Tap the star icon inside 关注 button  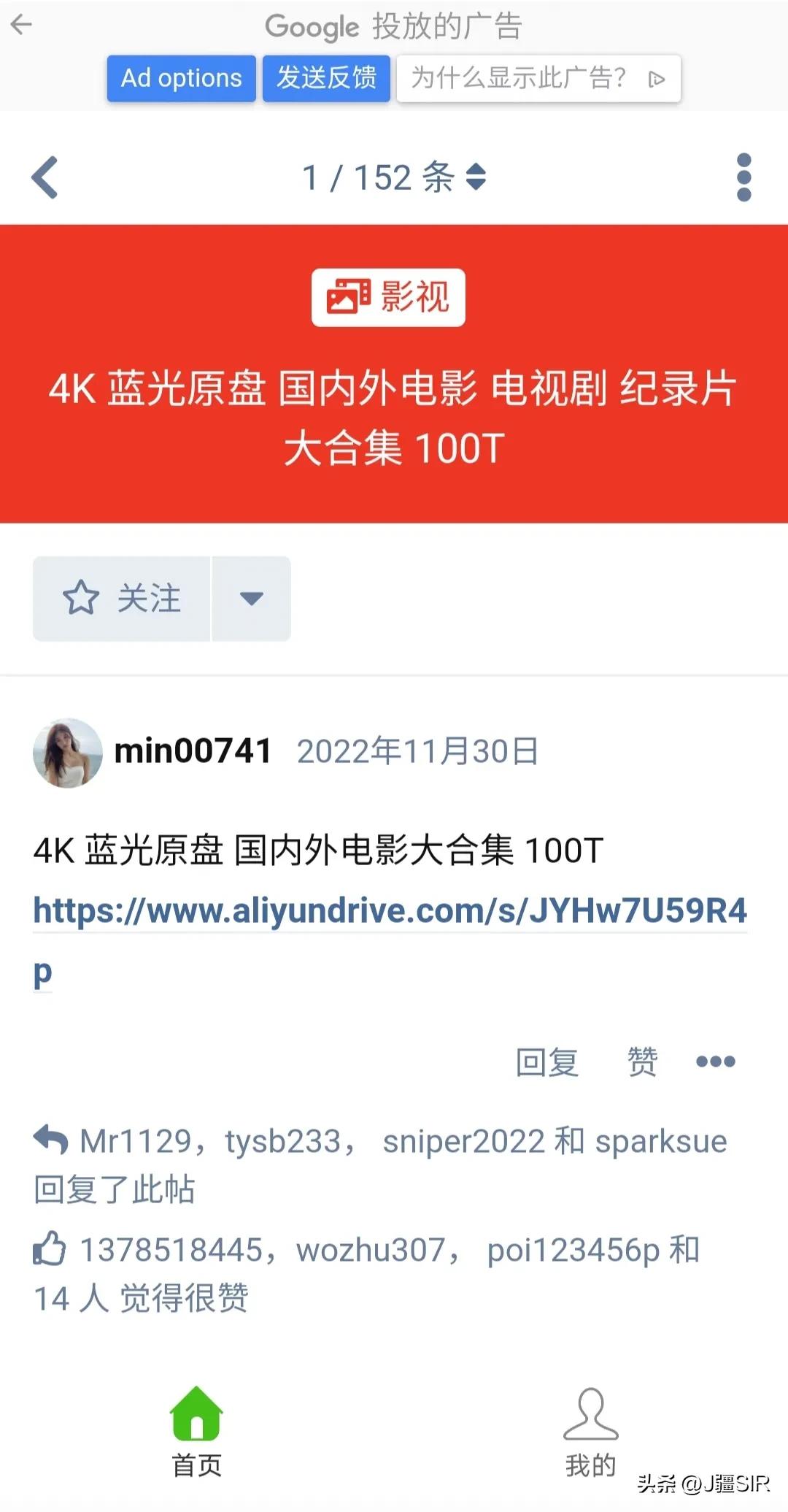[81, 598]
